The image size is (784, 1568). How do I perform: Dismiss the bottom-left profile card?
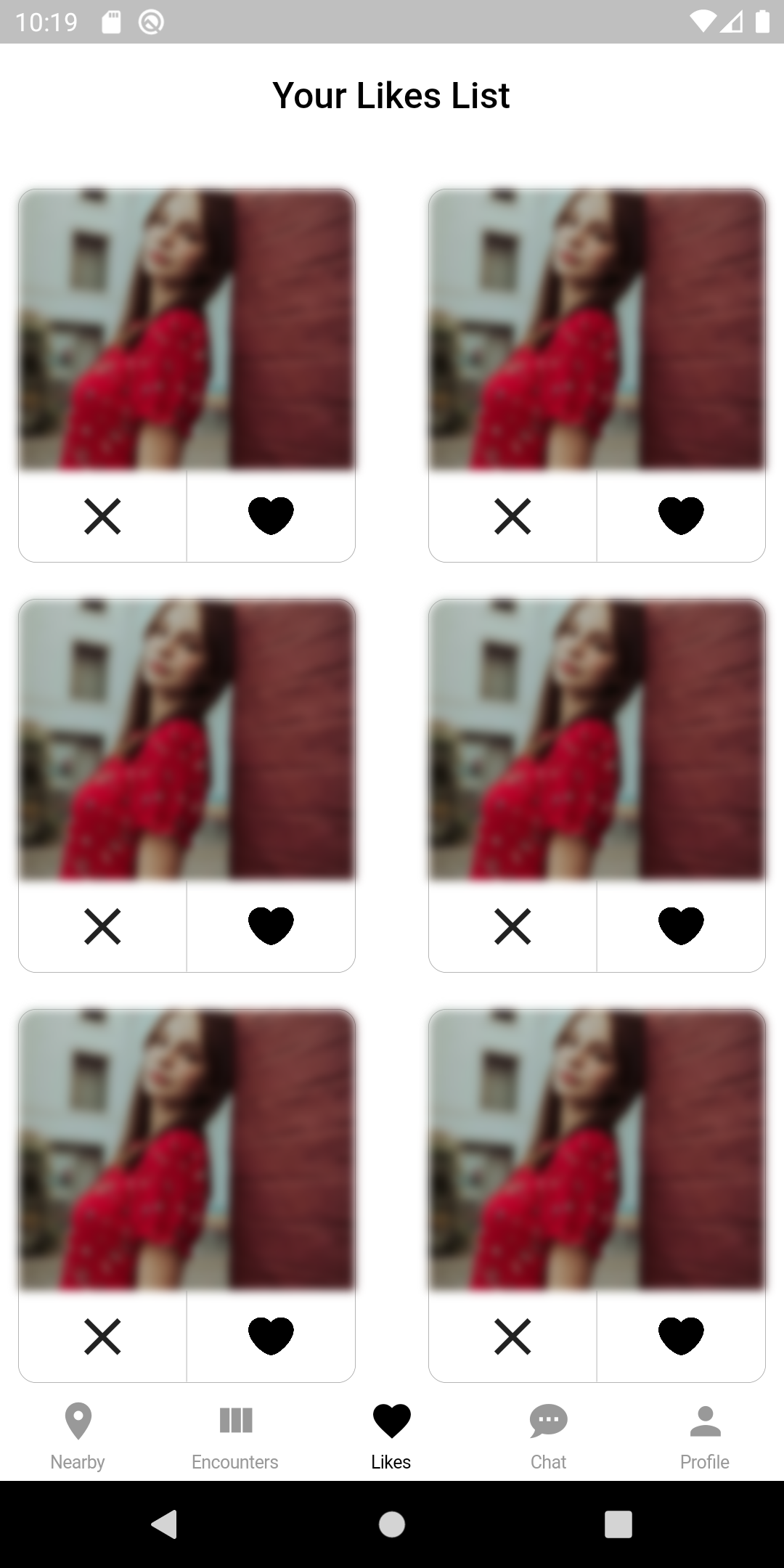click(102, 1336)
